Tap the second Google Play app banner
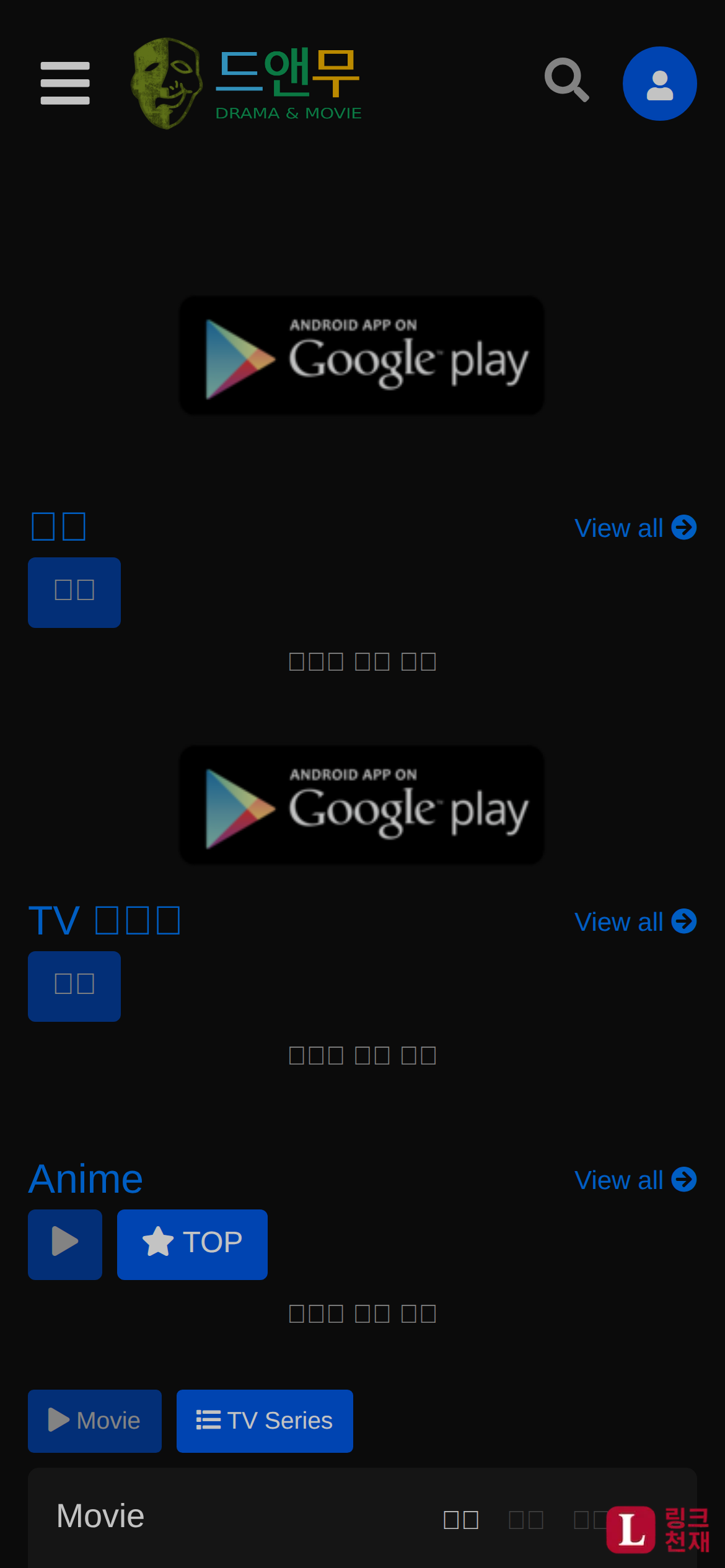 pyautogui.click(x=362, y=804)
